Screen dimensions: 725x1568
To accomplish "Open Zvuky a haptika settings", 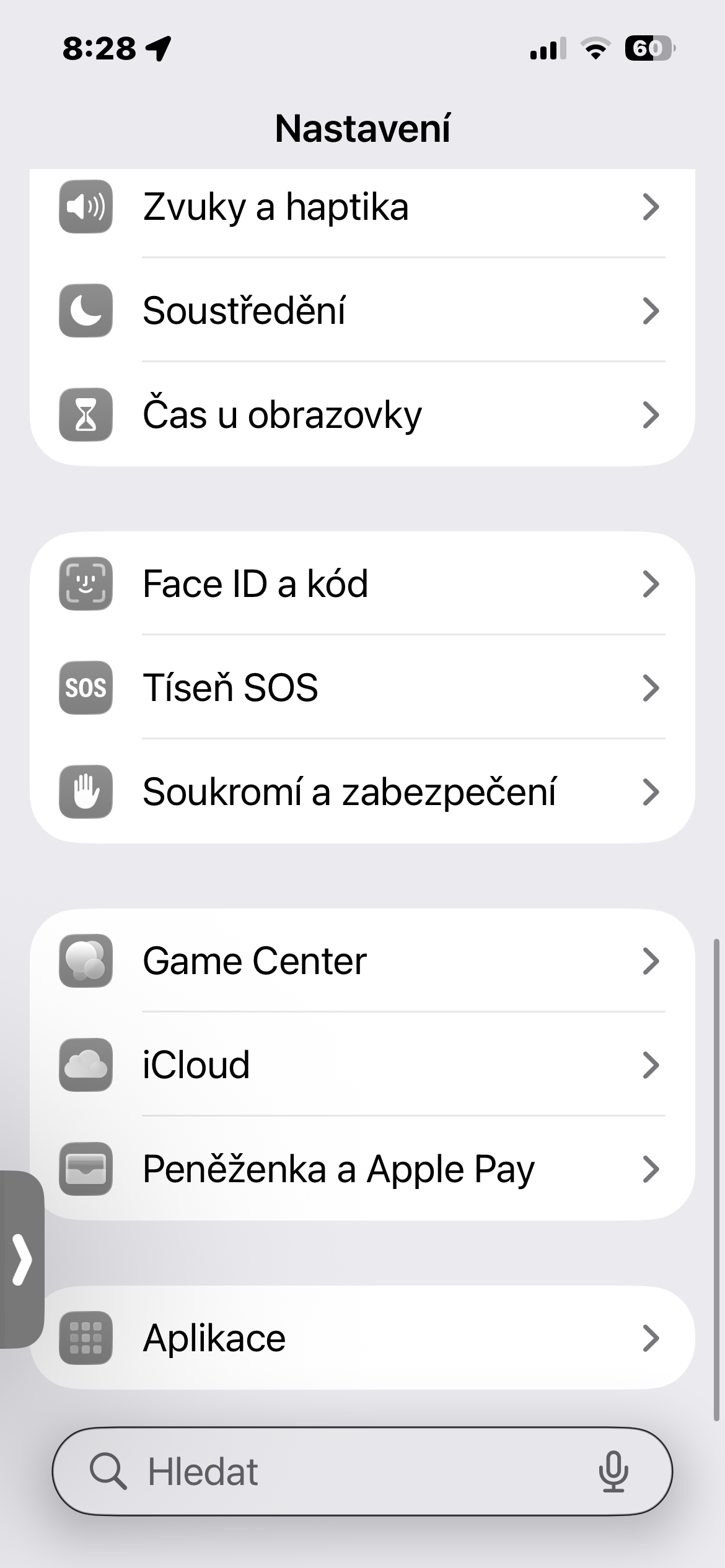I will (362, 207).
